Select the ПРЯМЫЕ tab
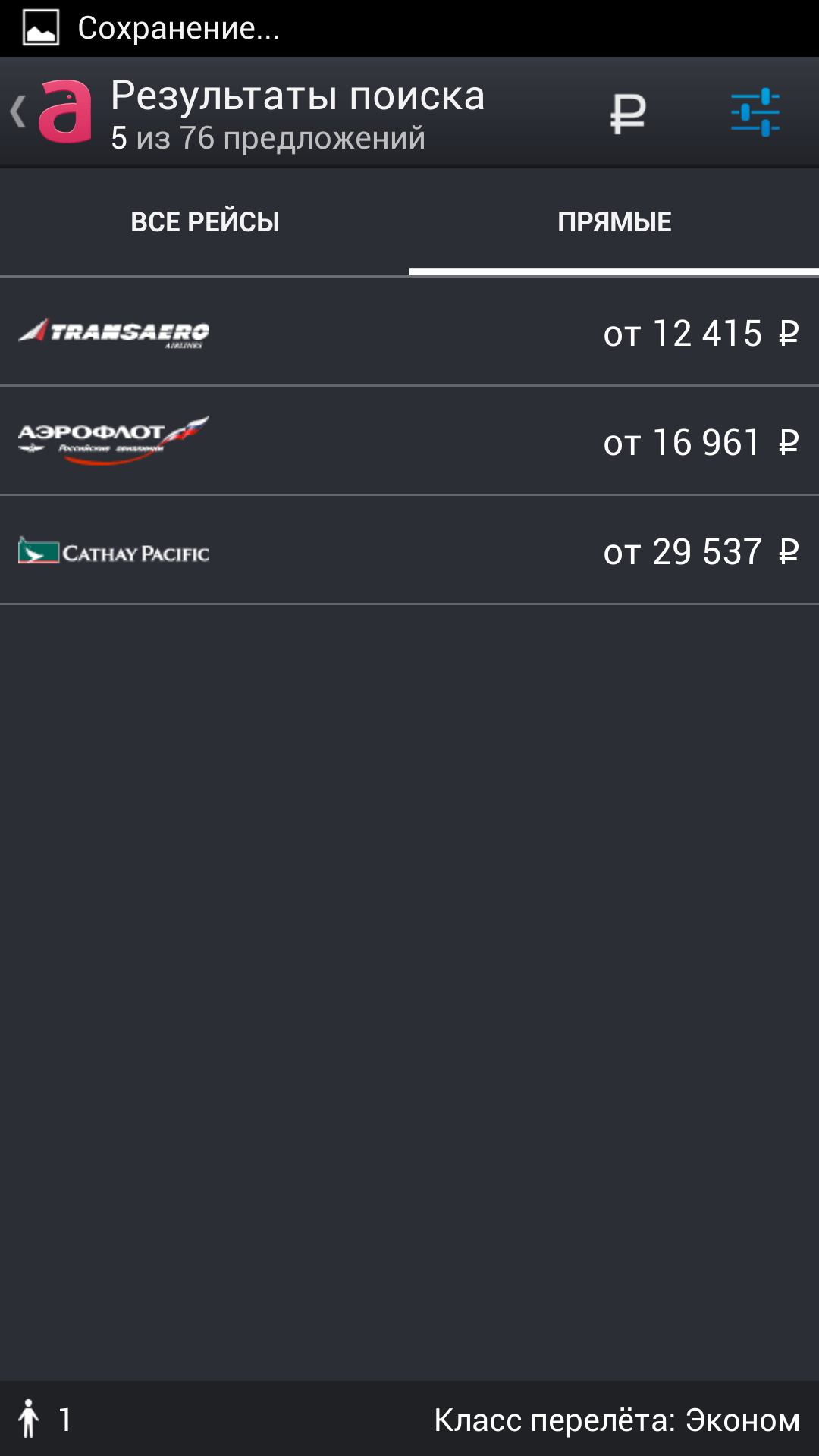The width and height of the screenshot is (819, 1456). tap(614, 222)
